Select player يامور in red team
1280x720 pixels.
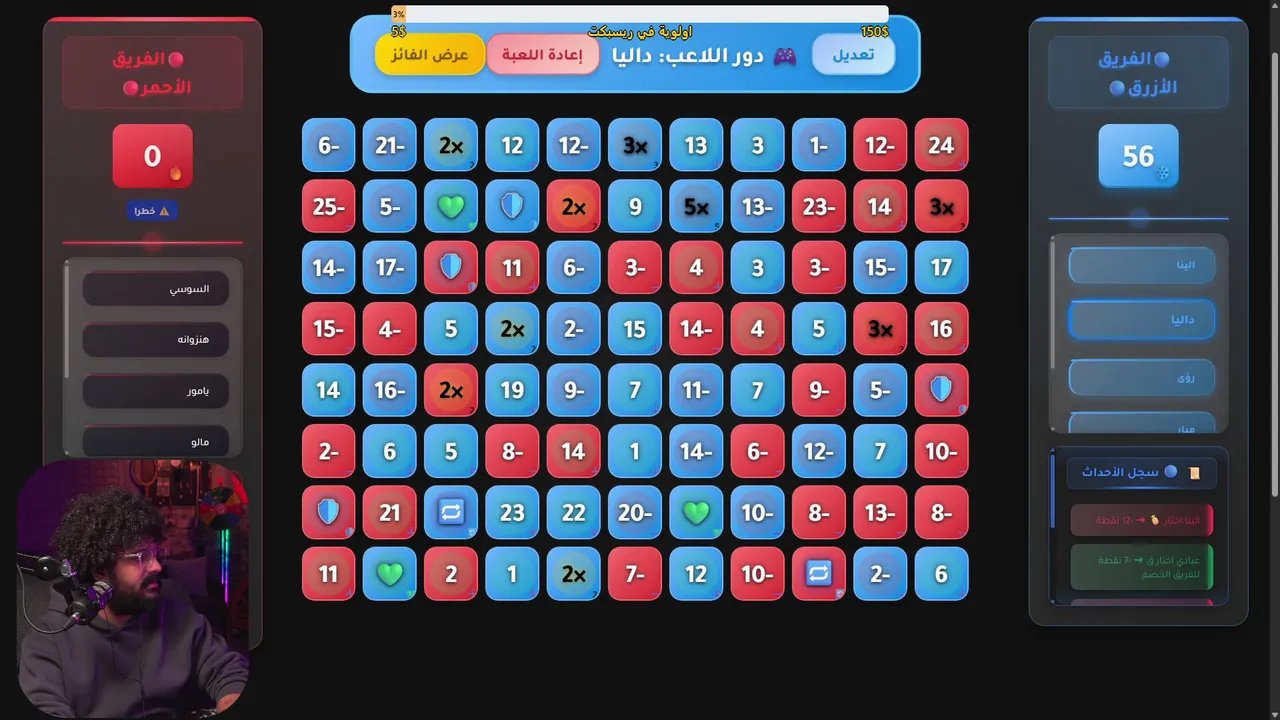coord(155,390)
